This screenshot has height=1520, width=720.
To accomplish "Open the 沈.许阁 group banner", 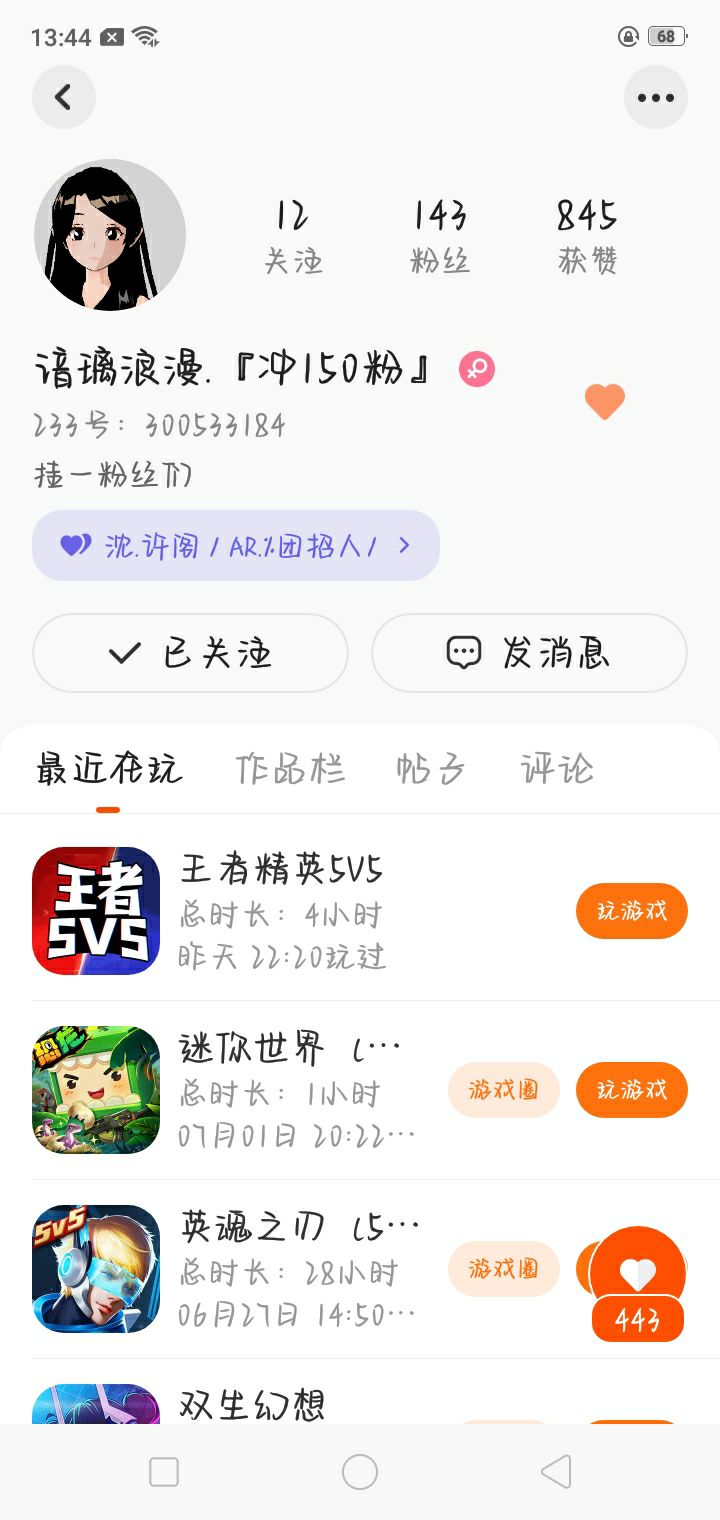I will 236,545.
